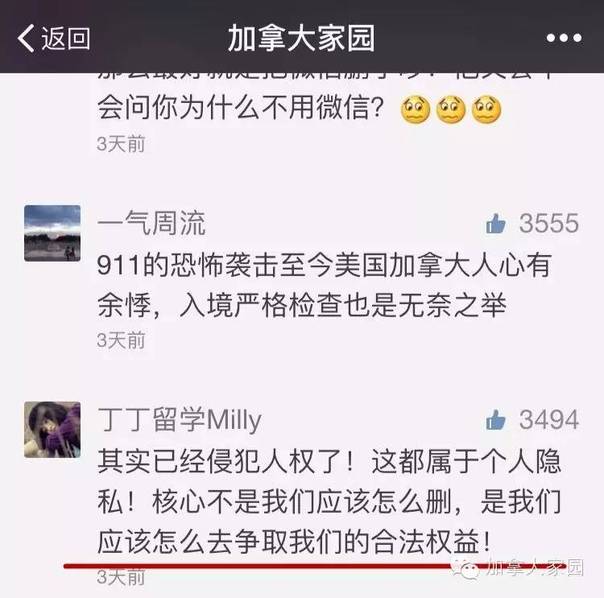The width and height of the screenshot is (604, 598).
Task: Like the comment by 丁丁留学Milly
Action: pyautogui.click(x=496, y=419)
